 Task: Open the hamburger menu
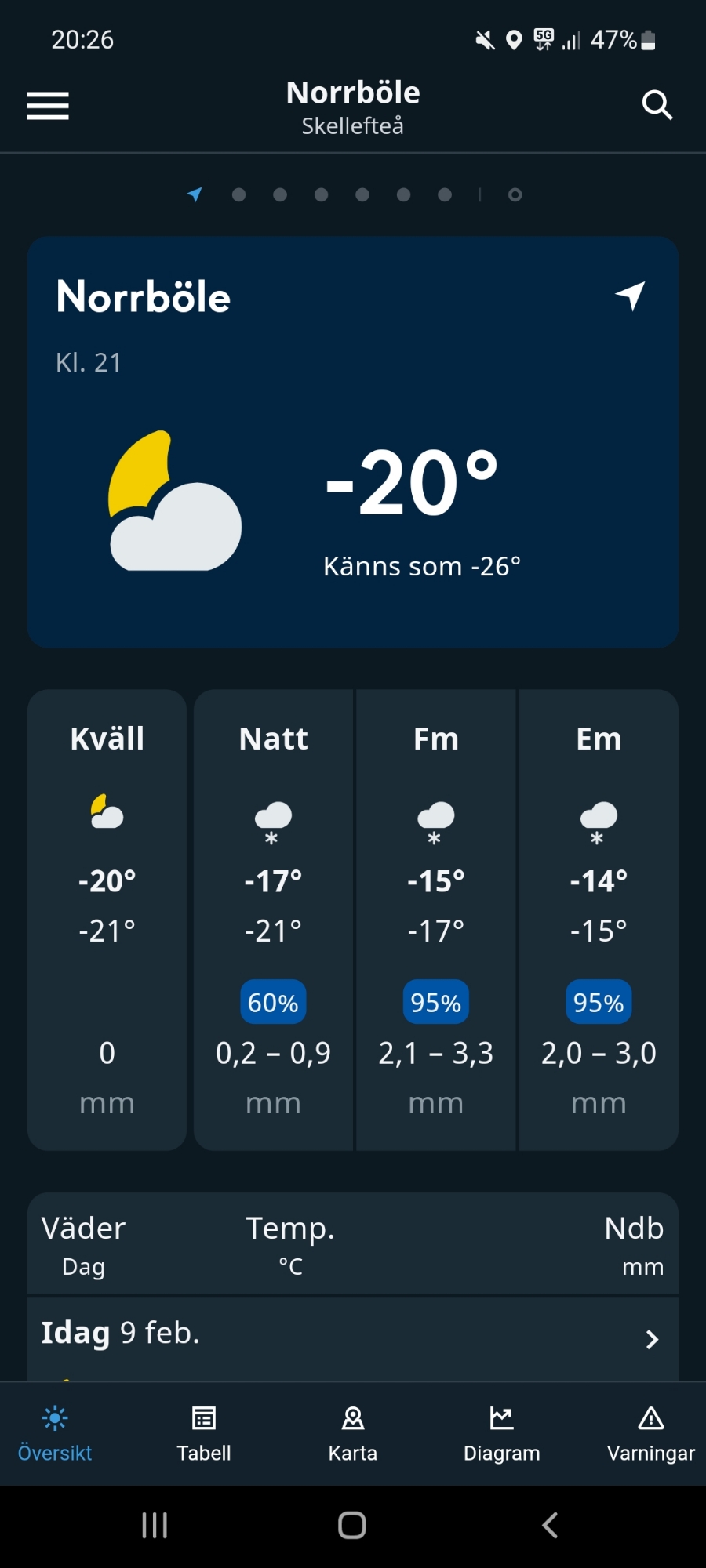48,106
